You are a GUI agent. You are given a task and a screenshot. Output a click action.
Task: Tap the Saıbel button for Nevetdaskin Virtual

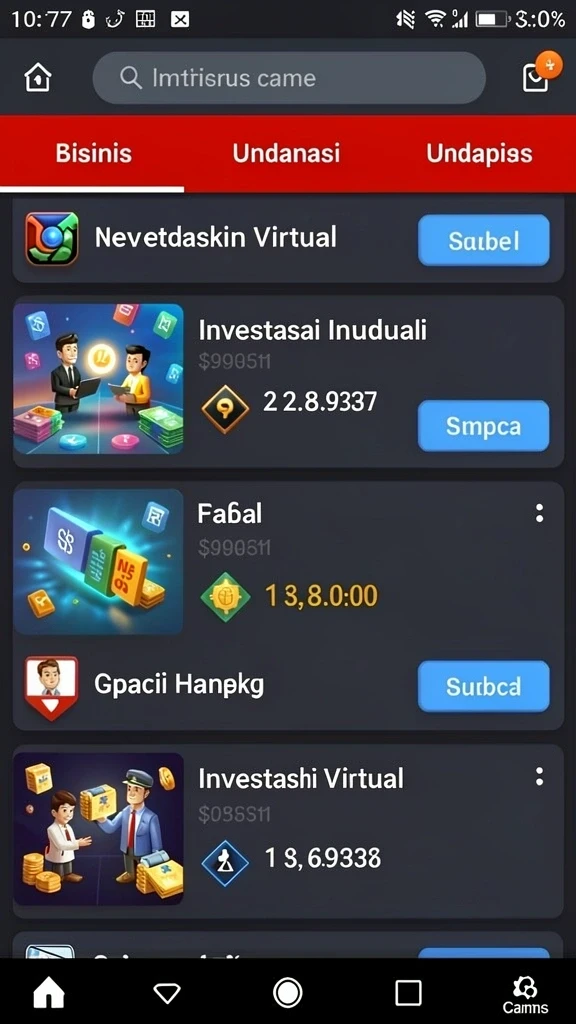click(x=483, y=240)
